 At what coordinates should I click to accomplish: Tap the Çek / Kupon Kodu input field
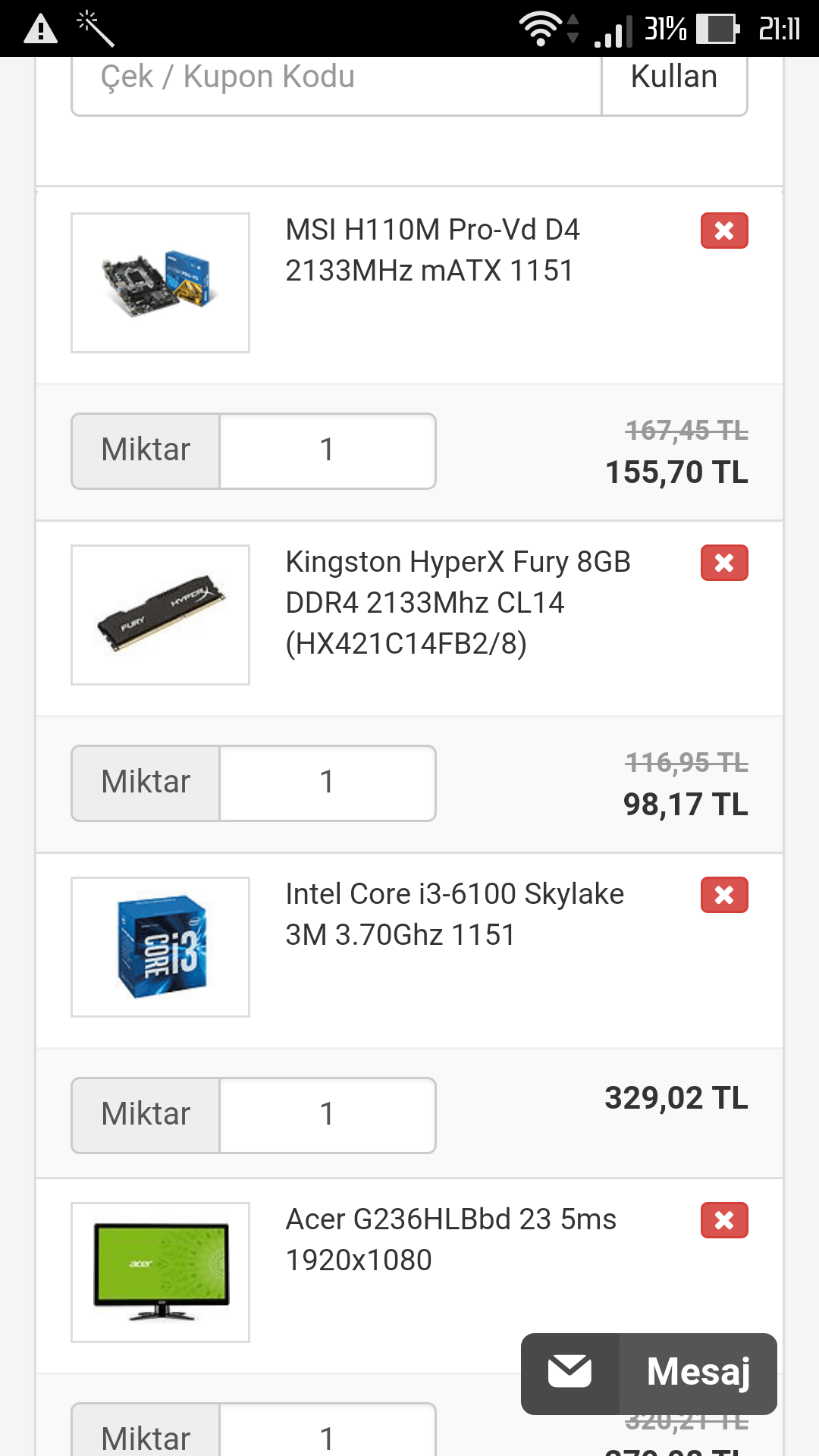336,79
